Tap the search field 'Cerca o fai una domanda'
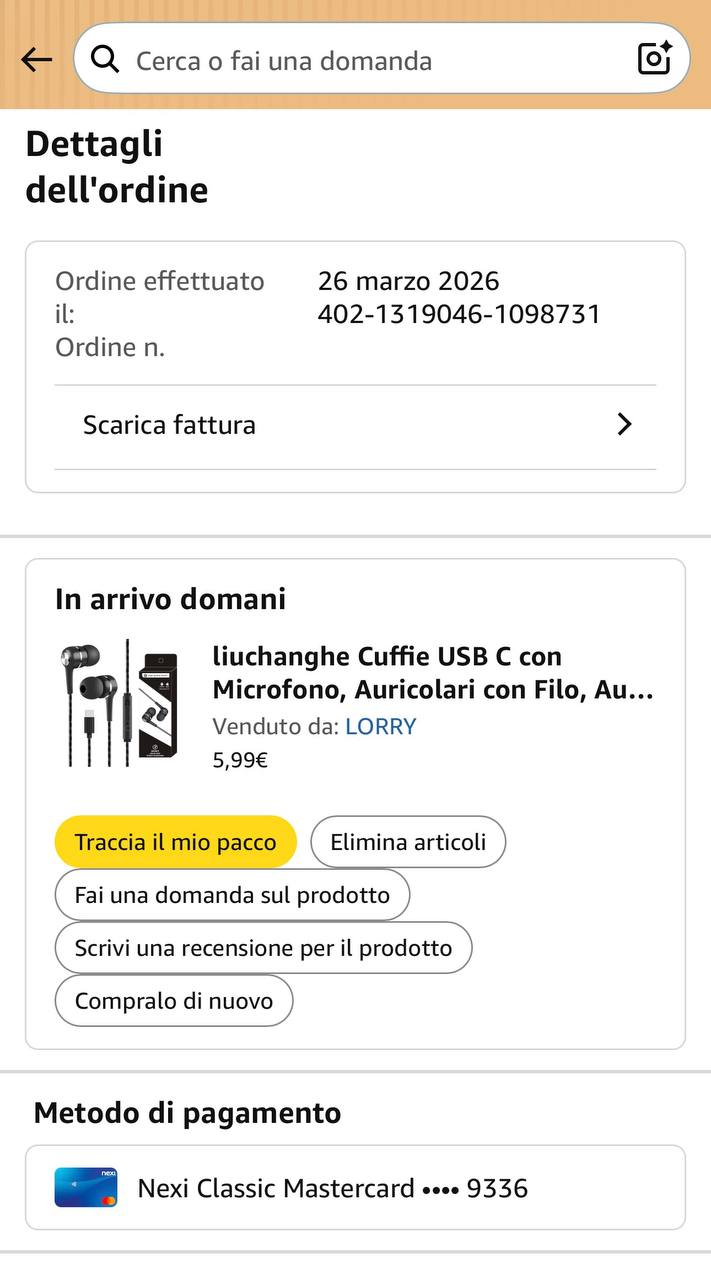The image size is (711, 1280). coord(360,60)
